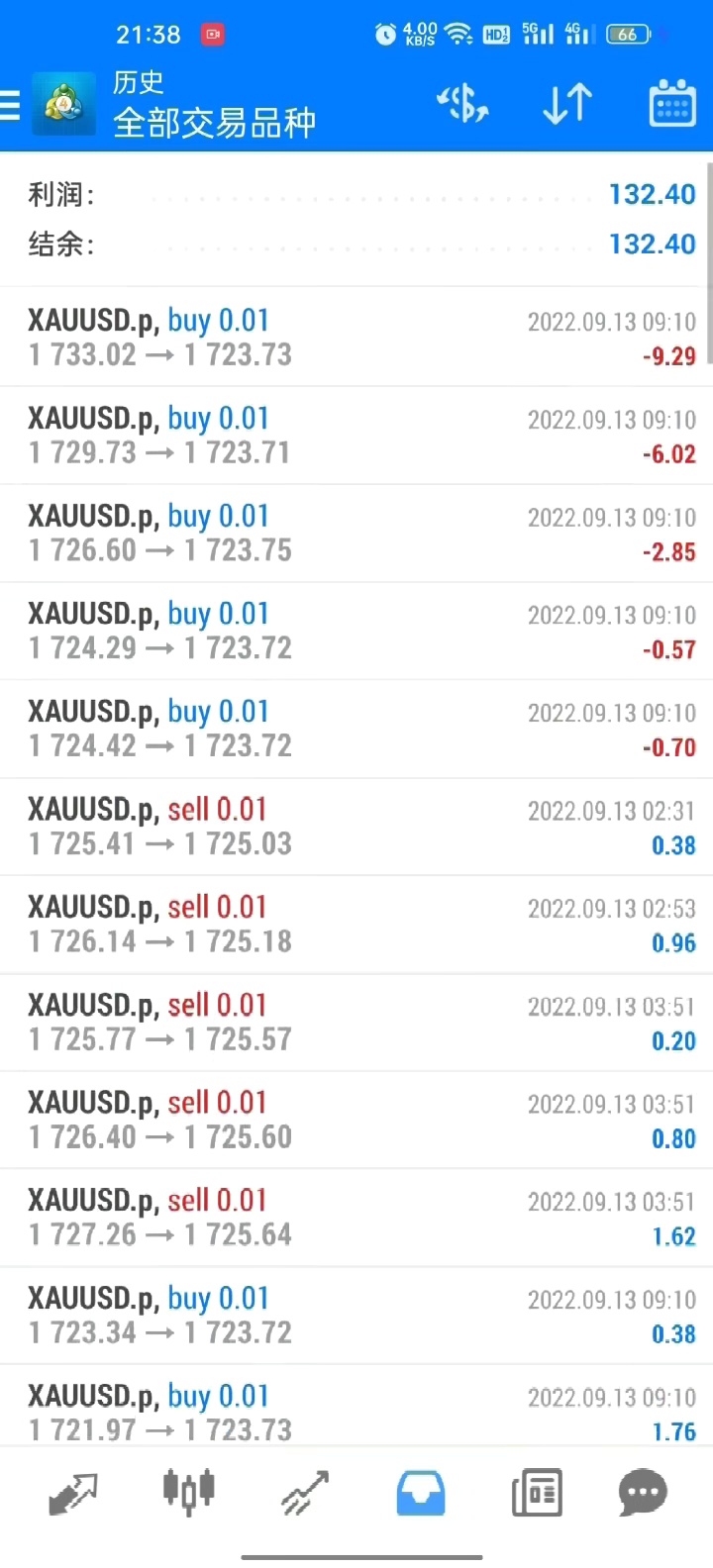713x1568 pixels.
Task: Go to the News tab
Action: click(537, 1493)
